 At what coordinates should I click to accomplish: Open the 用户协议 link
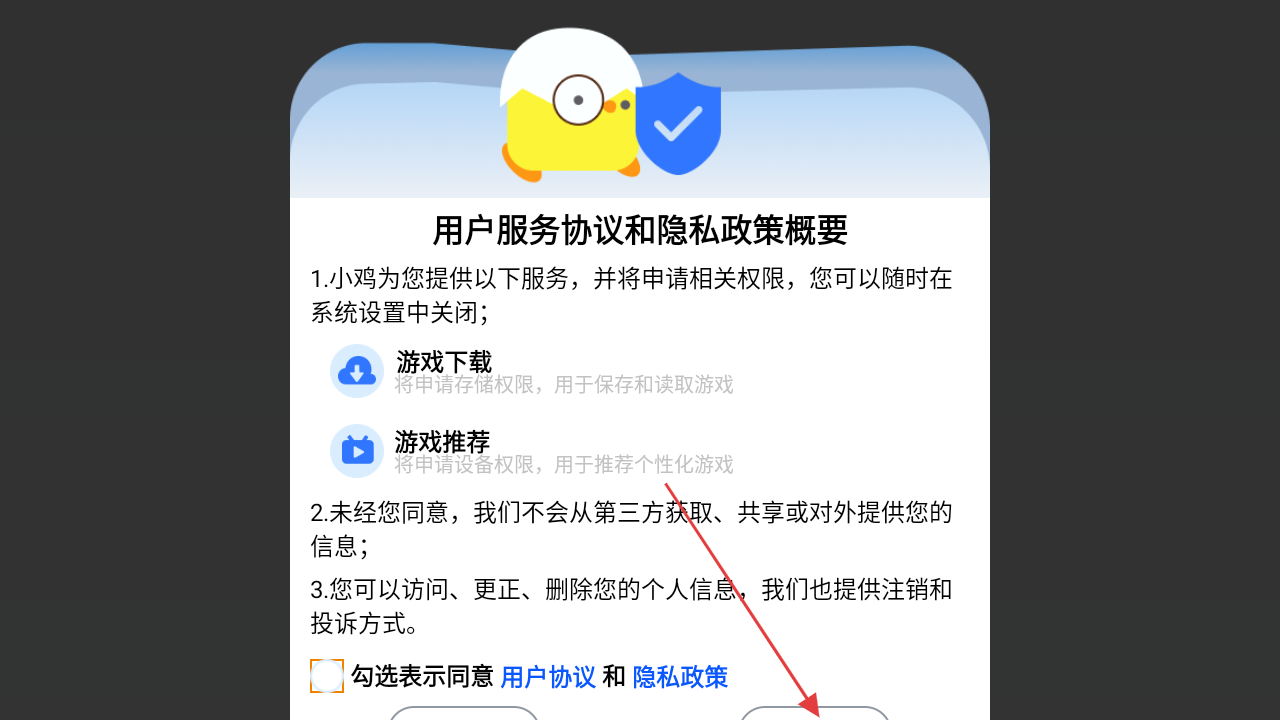coord(548,677)
